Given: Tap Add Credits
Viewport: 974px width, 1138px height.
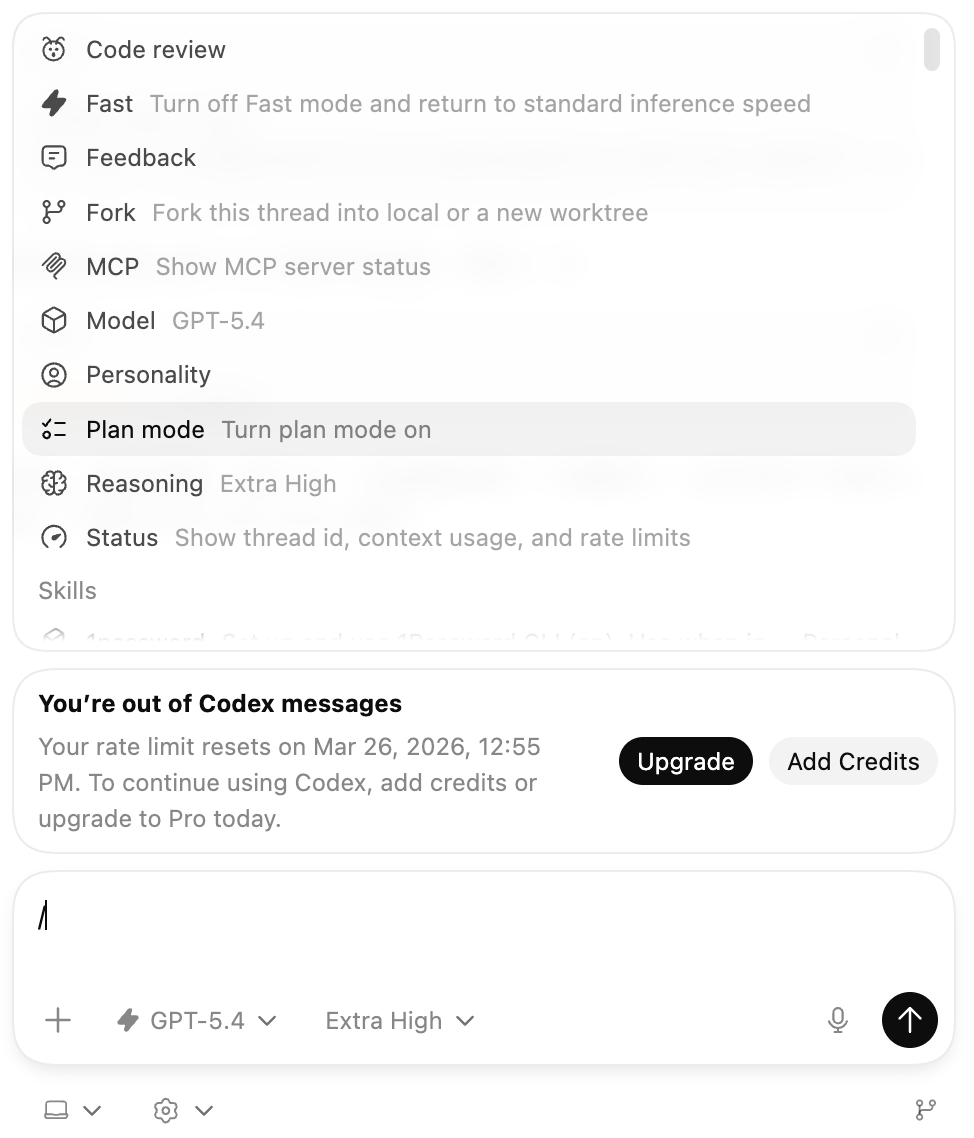Looking at the screenshot, I should pyautogui.click(x=852, y=762).
